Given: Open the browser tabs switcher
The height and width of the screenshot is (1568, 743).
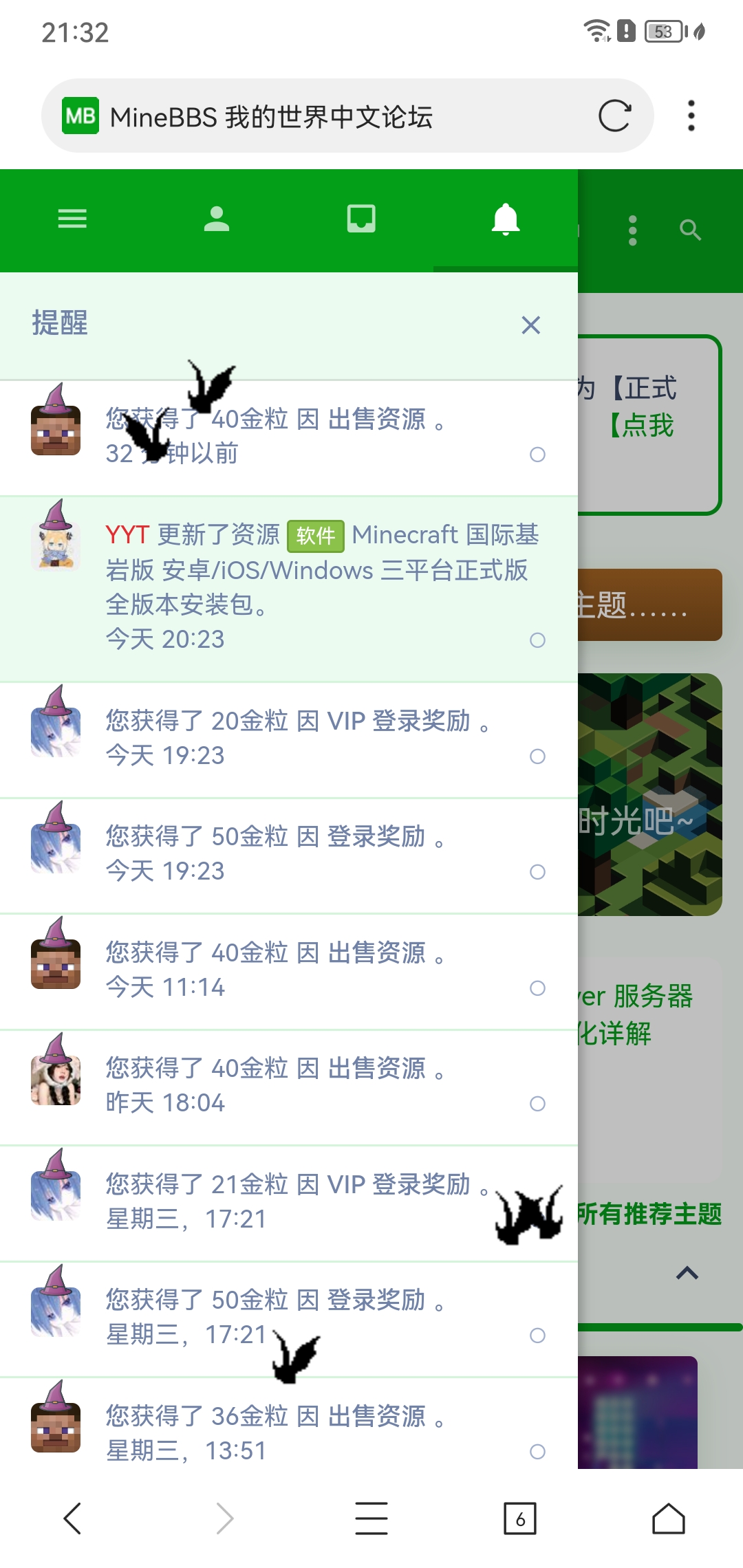Looking at the screenshot, I should tap(520, 1518).
